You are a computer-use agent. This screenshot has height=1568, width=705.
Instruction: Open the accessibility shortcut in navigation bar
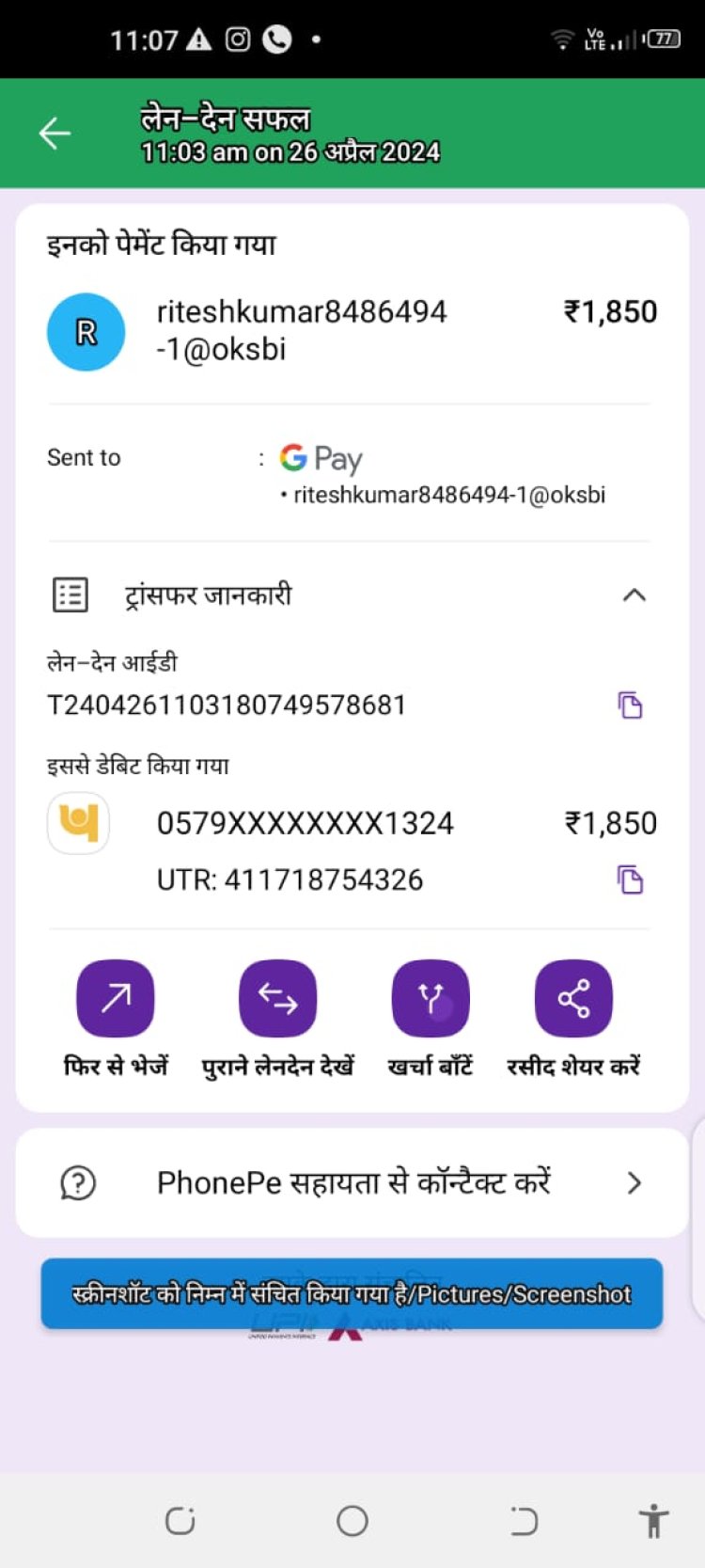[653, 1520]
